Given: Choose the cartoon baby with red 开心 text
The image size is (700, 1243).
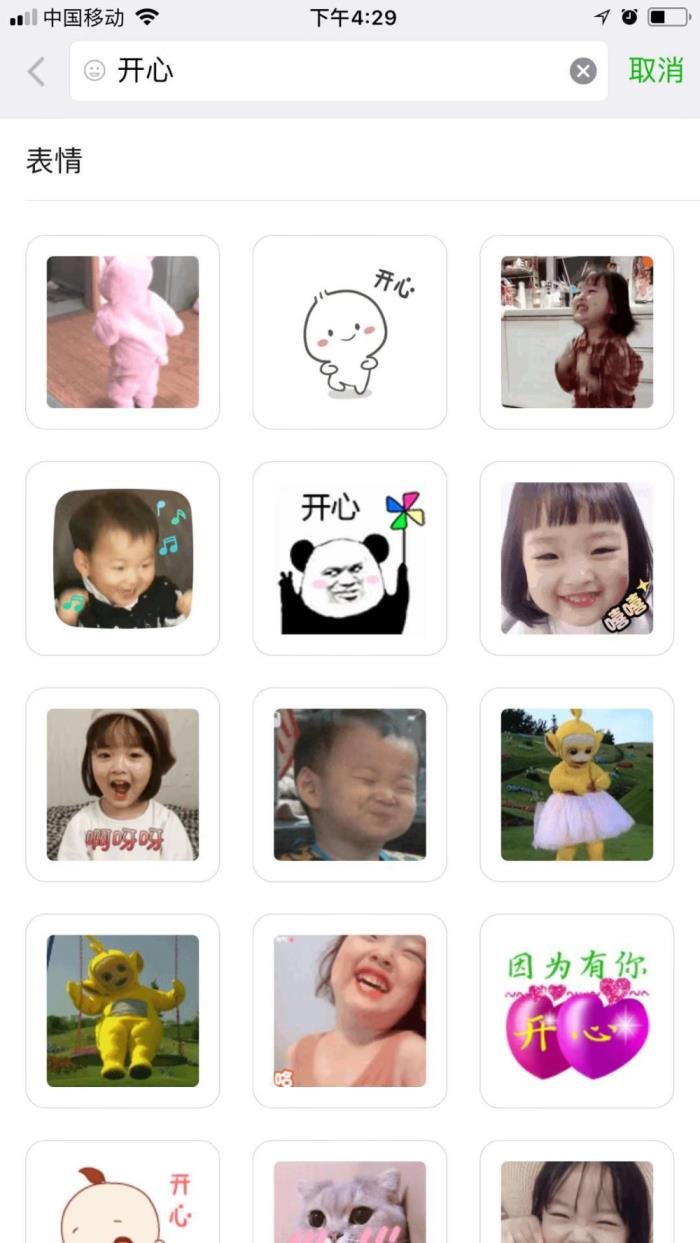Looking at the screenshot, I should point(122,1200).
